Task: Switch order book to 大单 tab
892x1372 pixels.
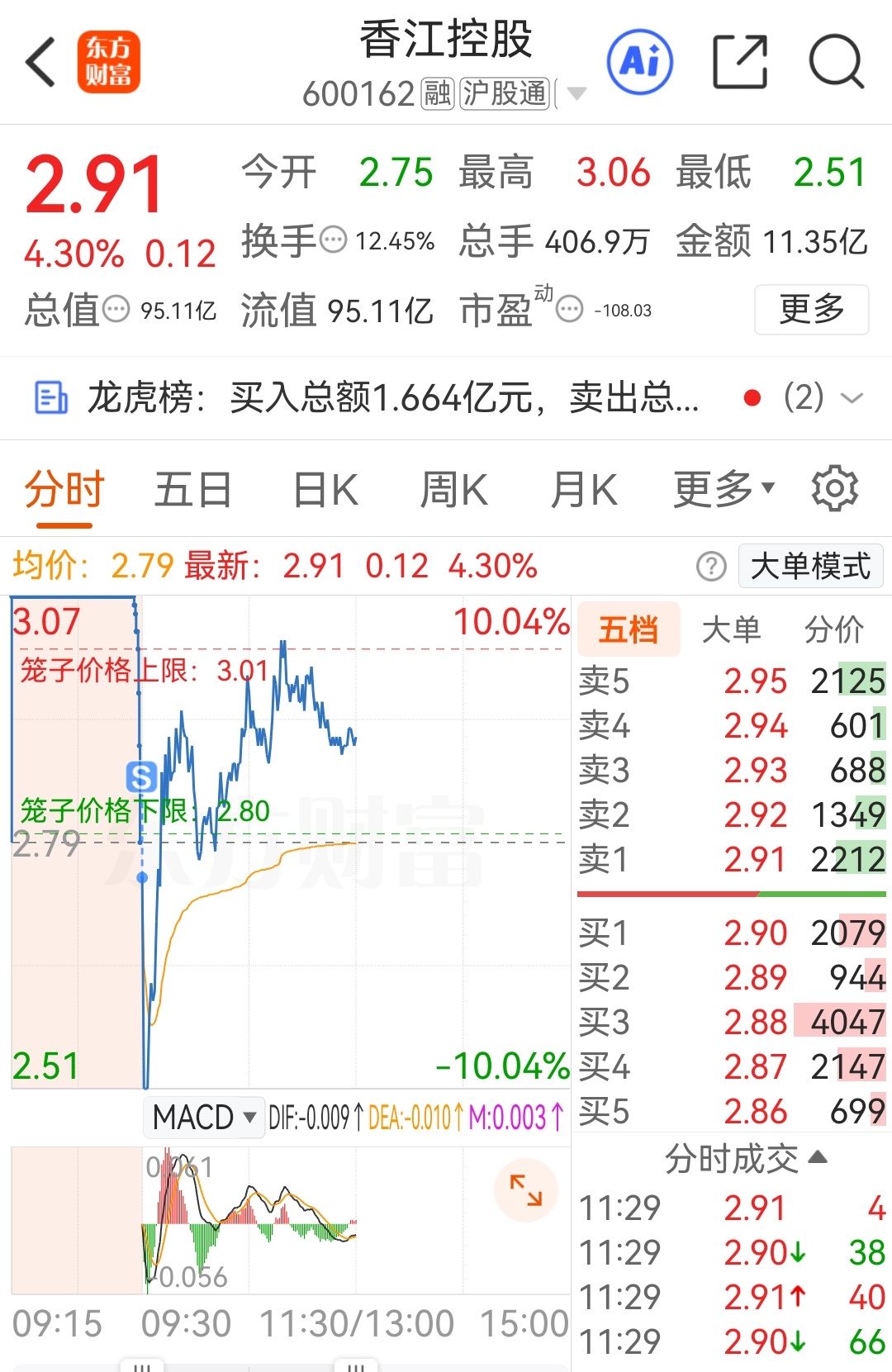Action: 731,630
